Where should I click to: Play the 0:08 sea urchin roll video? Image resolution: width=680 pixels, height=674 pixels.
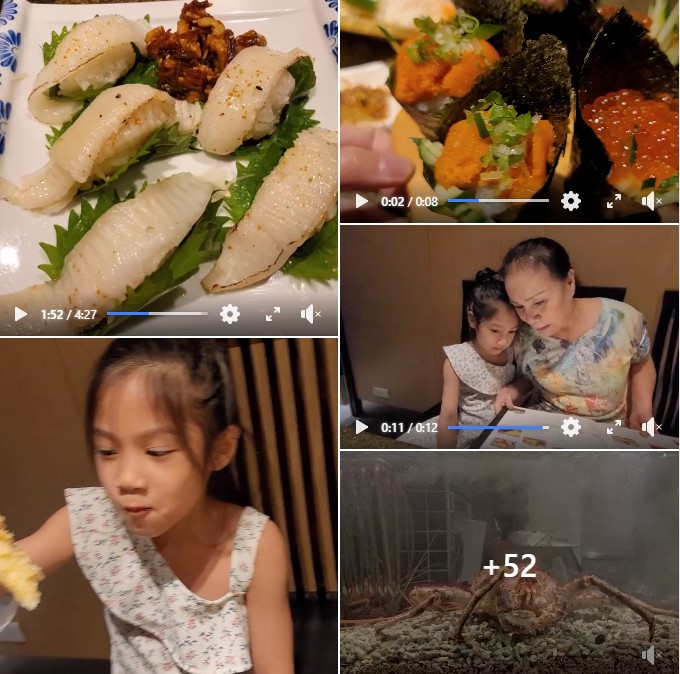click(x=362, y=201)
